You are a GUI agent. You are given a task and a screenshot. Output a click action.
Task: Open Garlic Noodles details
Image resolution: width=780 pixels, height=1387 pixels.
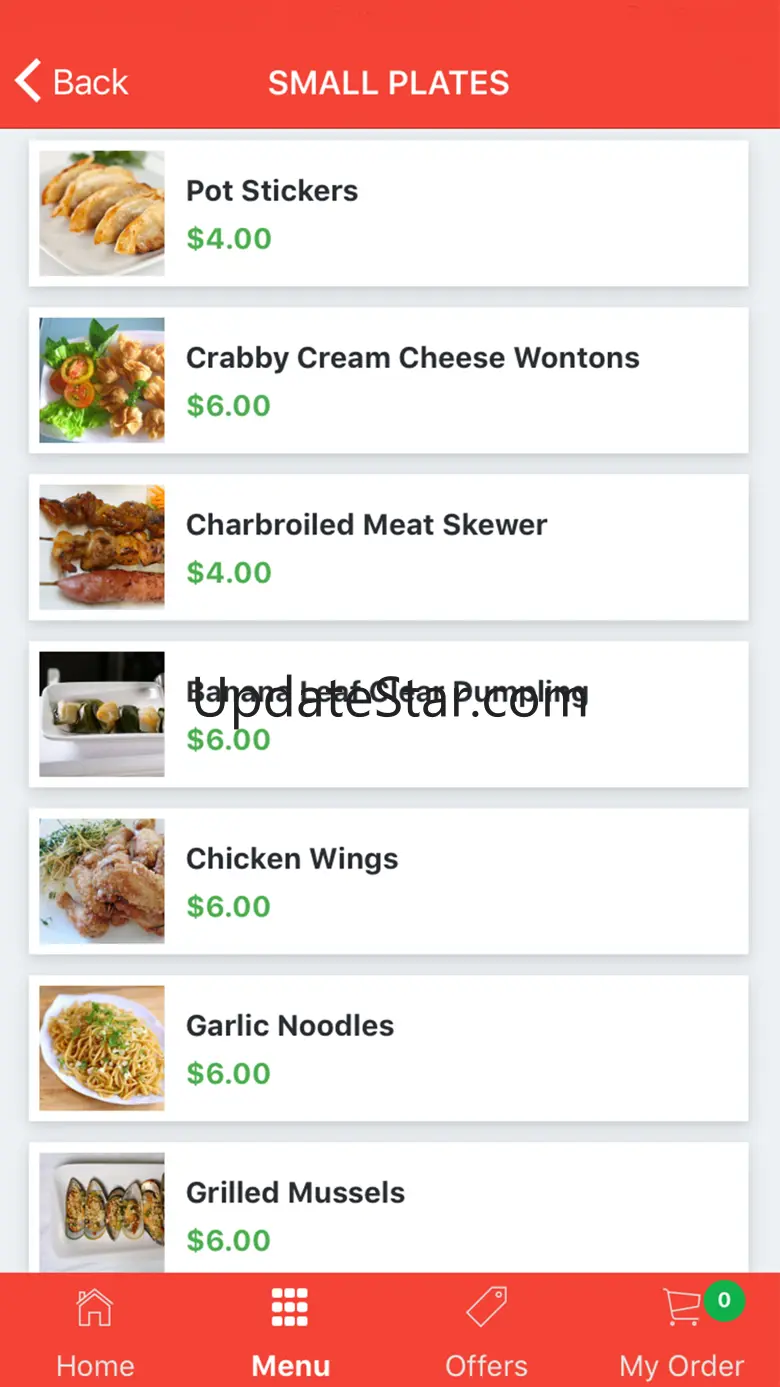pyautogui.click(x=388, y=1048)
